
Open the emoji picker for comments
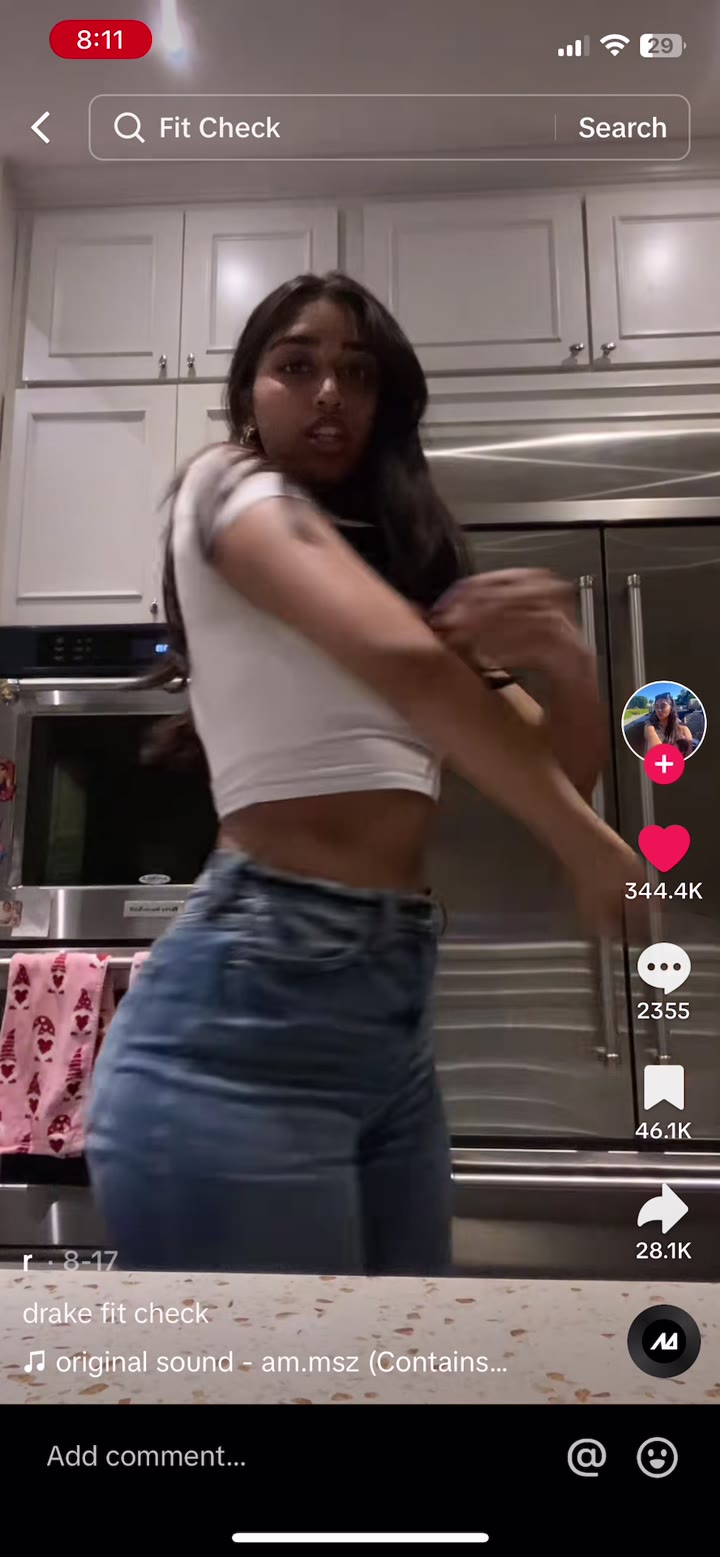[657, 1457]
